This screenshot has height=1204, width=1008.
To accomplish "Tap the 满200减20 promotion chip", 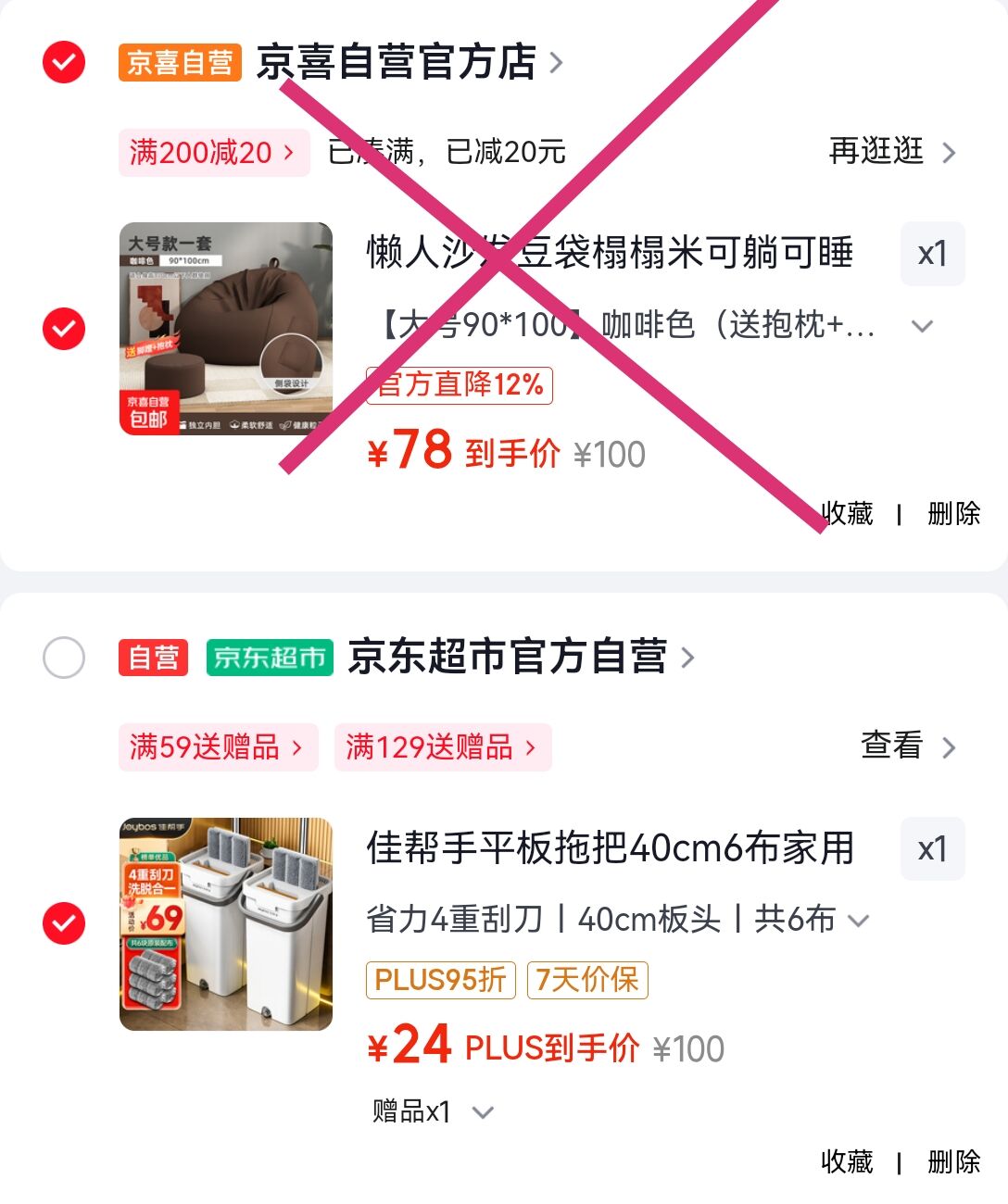I will 213,152.
